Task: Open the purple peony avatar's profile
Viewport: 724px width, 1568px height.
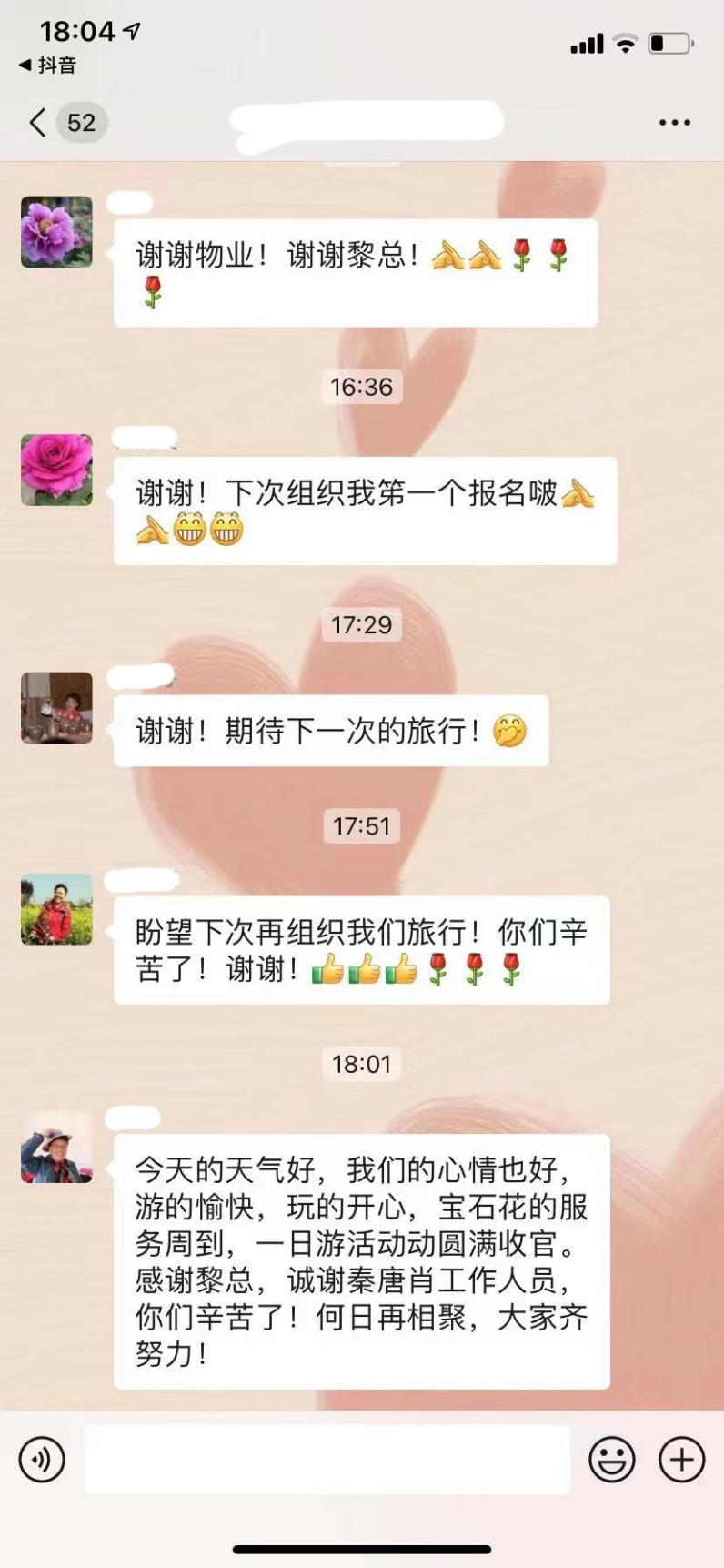Action: coord(56,232)
